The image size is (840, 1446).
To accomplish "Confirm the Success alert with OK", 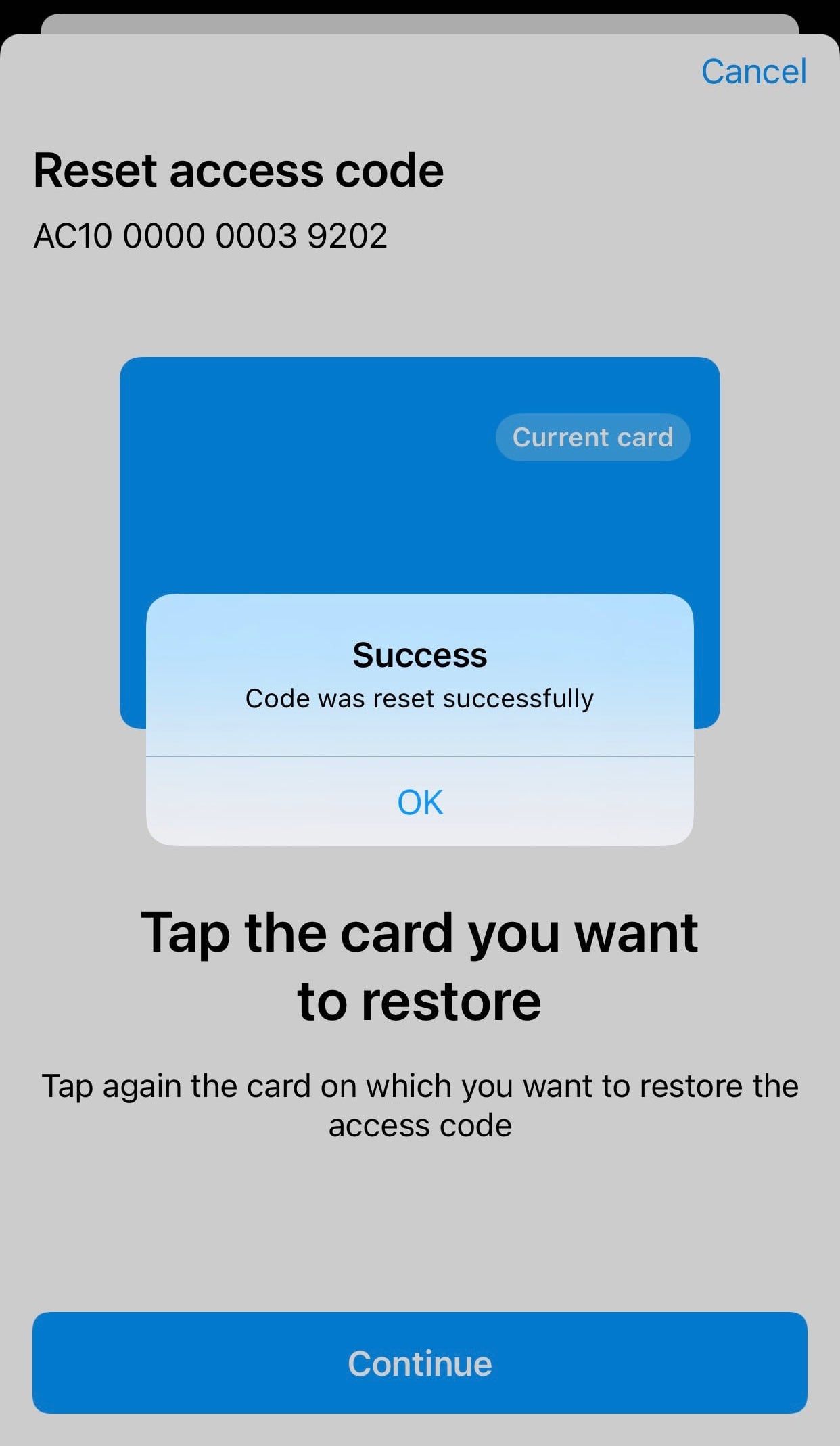I will click(x=420, y=801).
